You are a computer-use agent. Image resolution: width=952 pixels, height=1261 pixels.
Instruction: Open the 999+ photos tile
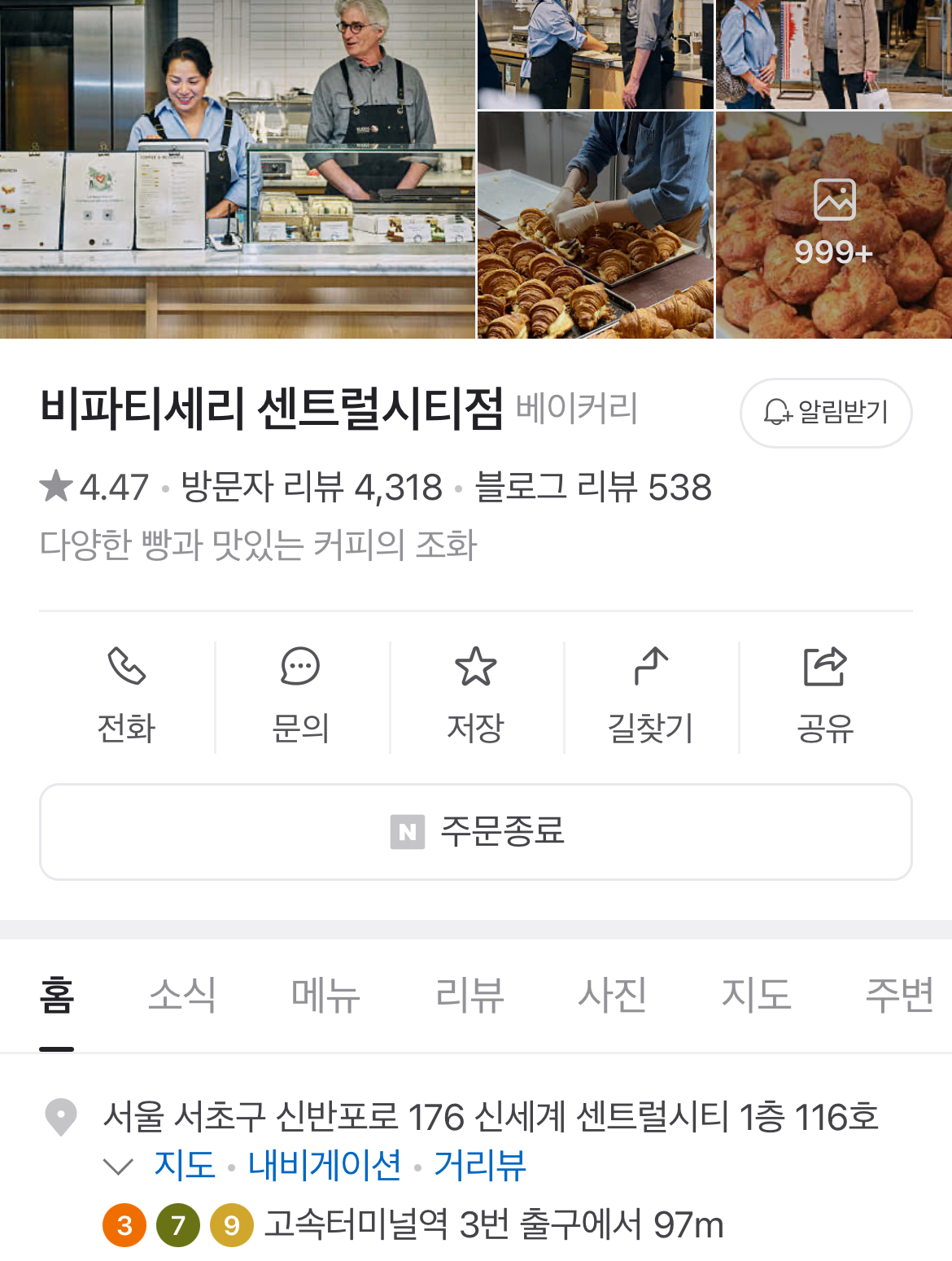(834, 225)
